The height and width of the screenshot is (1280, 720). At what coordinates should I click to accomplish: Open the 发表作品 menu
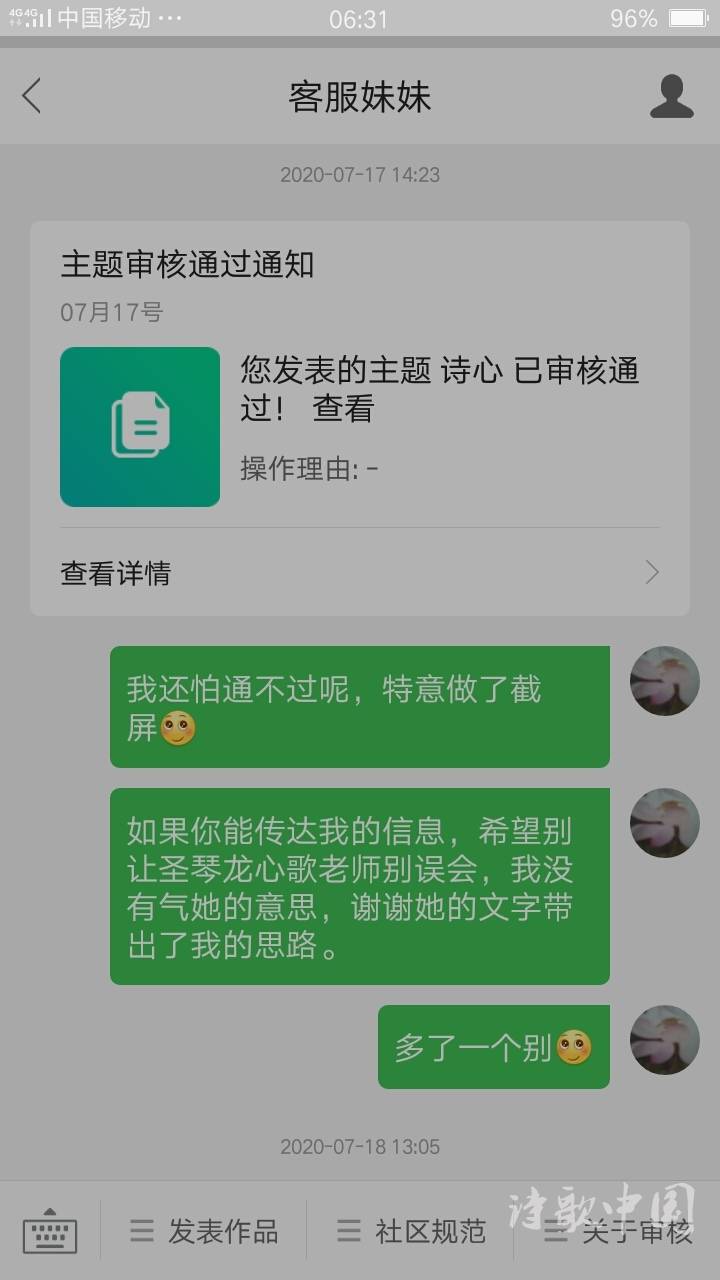click(205, 1231)
